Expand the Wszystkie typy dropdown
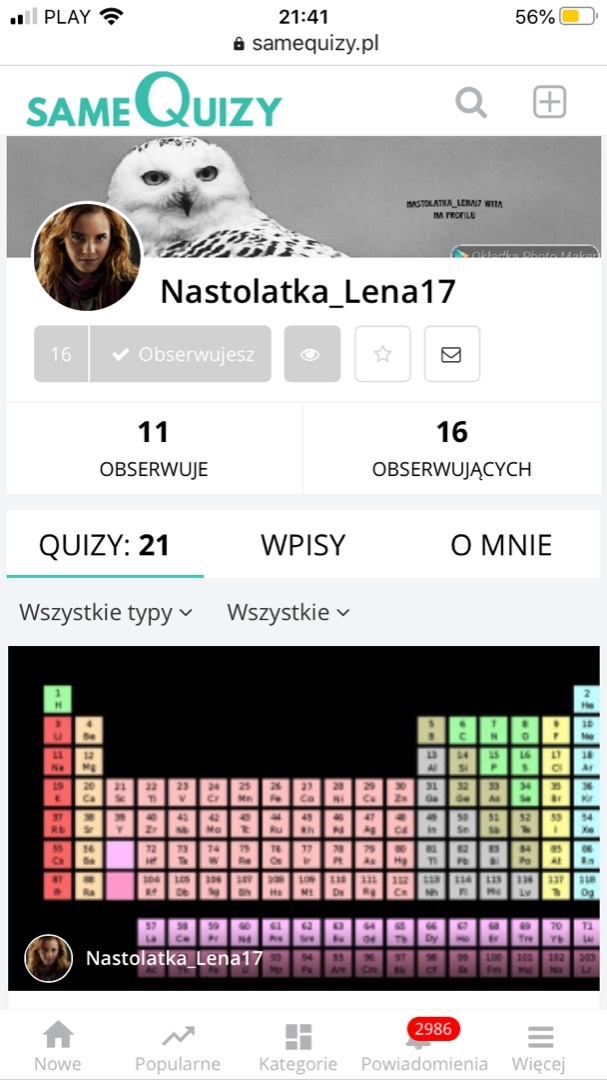 point(105,612)
